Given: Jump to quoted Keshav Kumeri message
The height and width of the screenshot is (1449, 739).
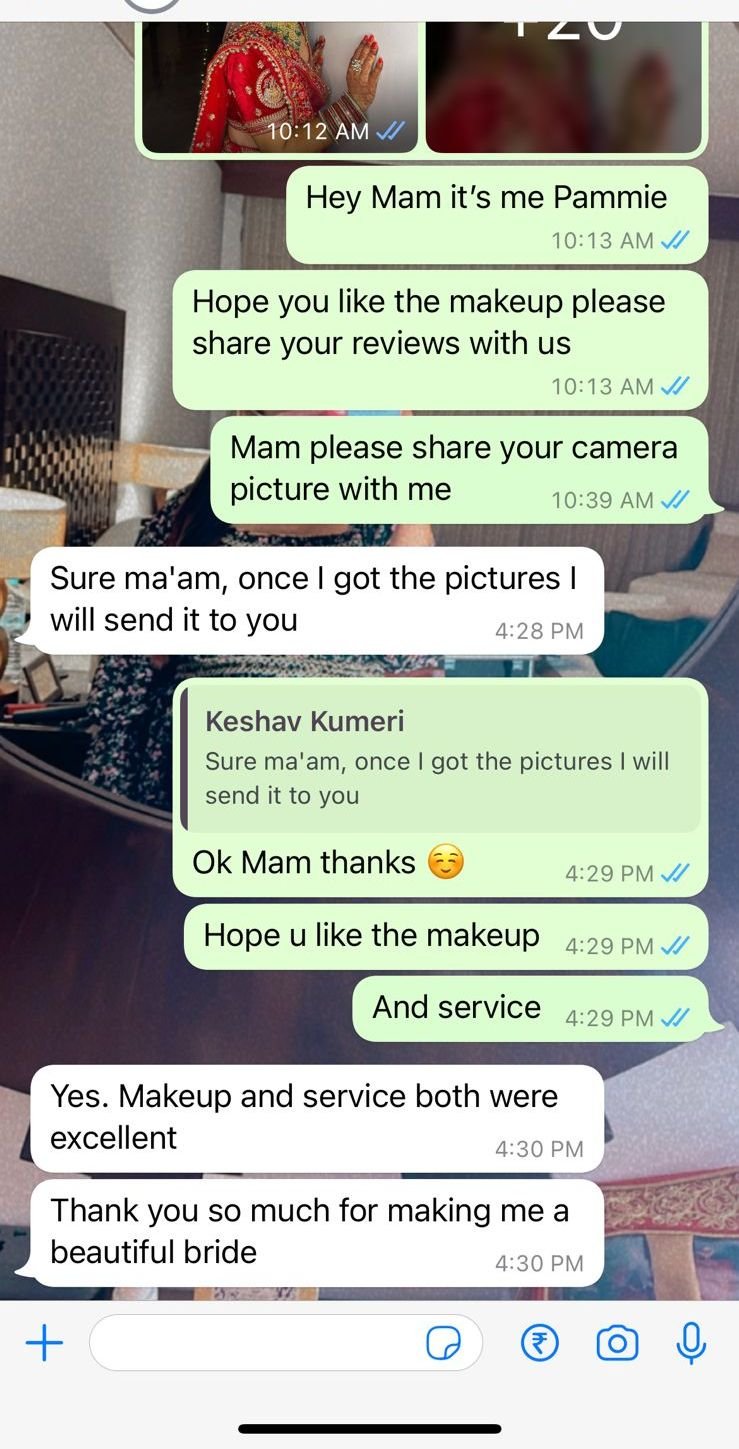Looking at the screenshot, I should click(x=440, y=758).
